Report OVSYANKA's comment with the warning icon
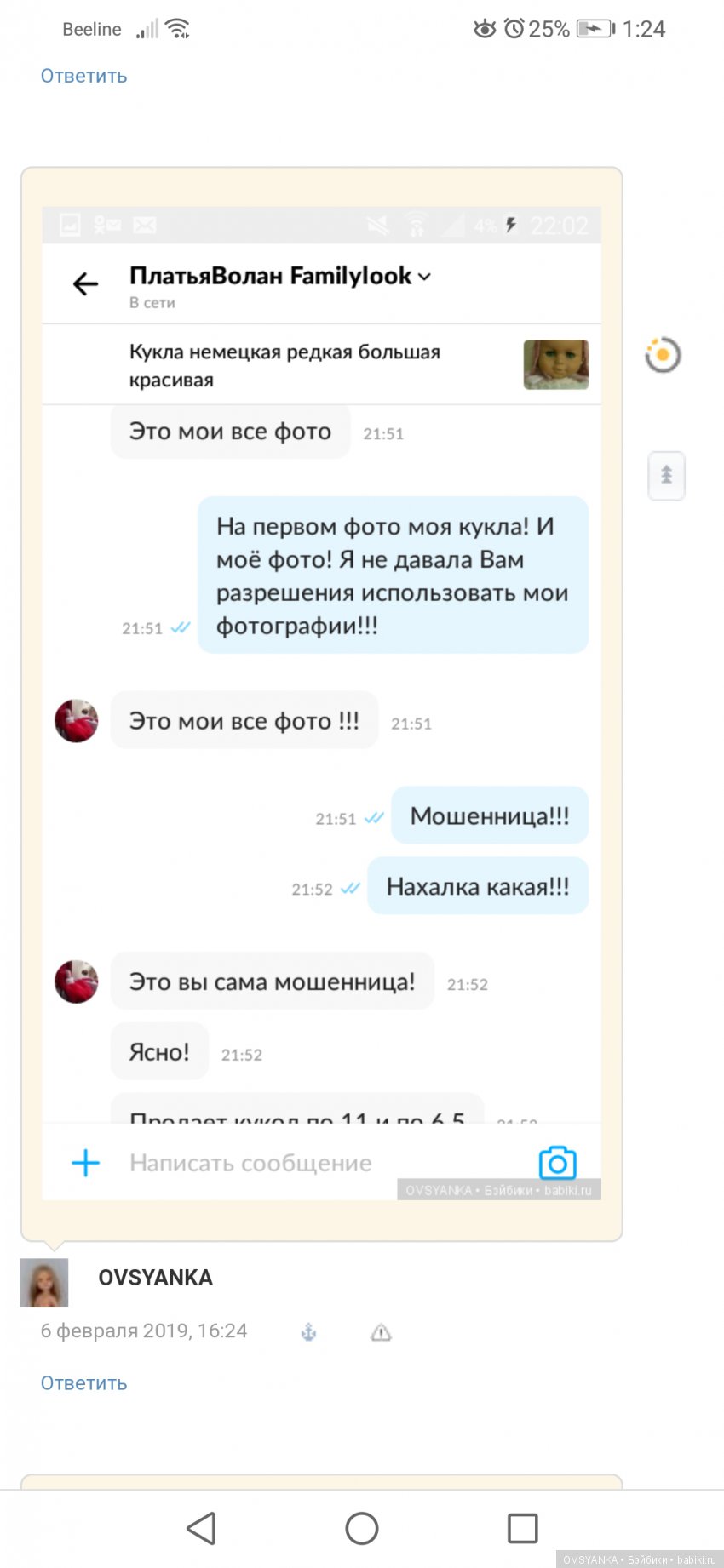724x1568 pixels. [381, 1332]
